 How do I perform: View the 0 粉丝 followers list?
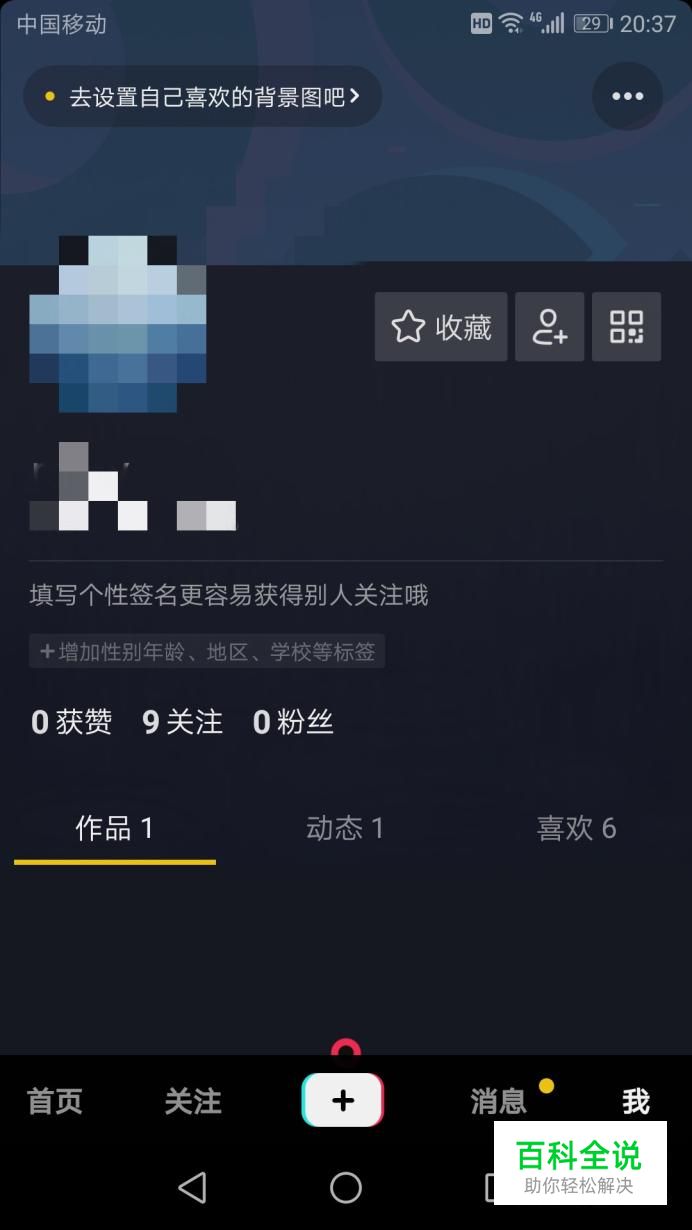pos(293,722)
